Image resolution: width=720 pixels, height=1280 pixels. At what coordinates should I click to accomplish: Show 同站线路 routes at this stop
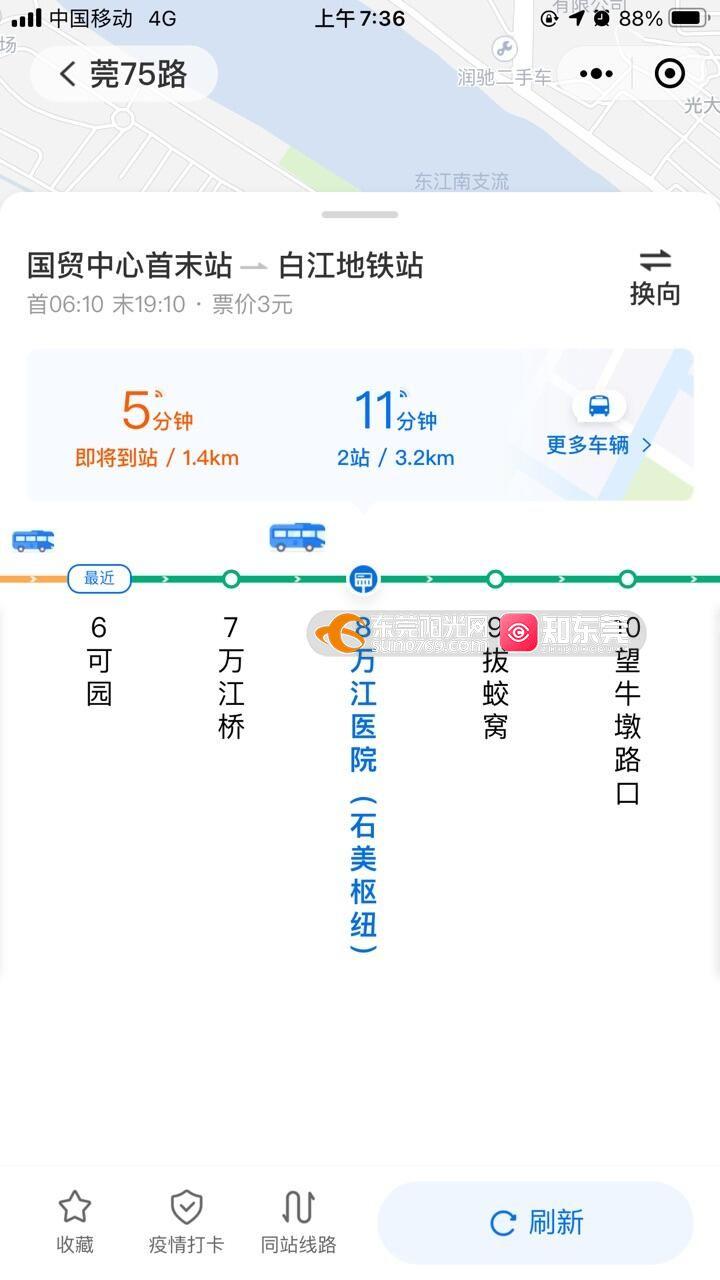click(298, 1222)
